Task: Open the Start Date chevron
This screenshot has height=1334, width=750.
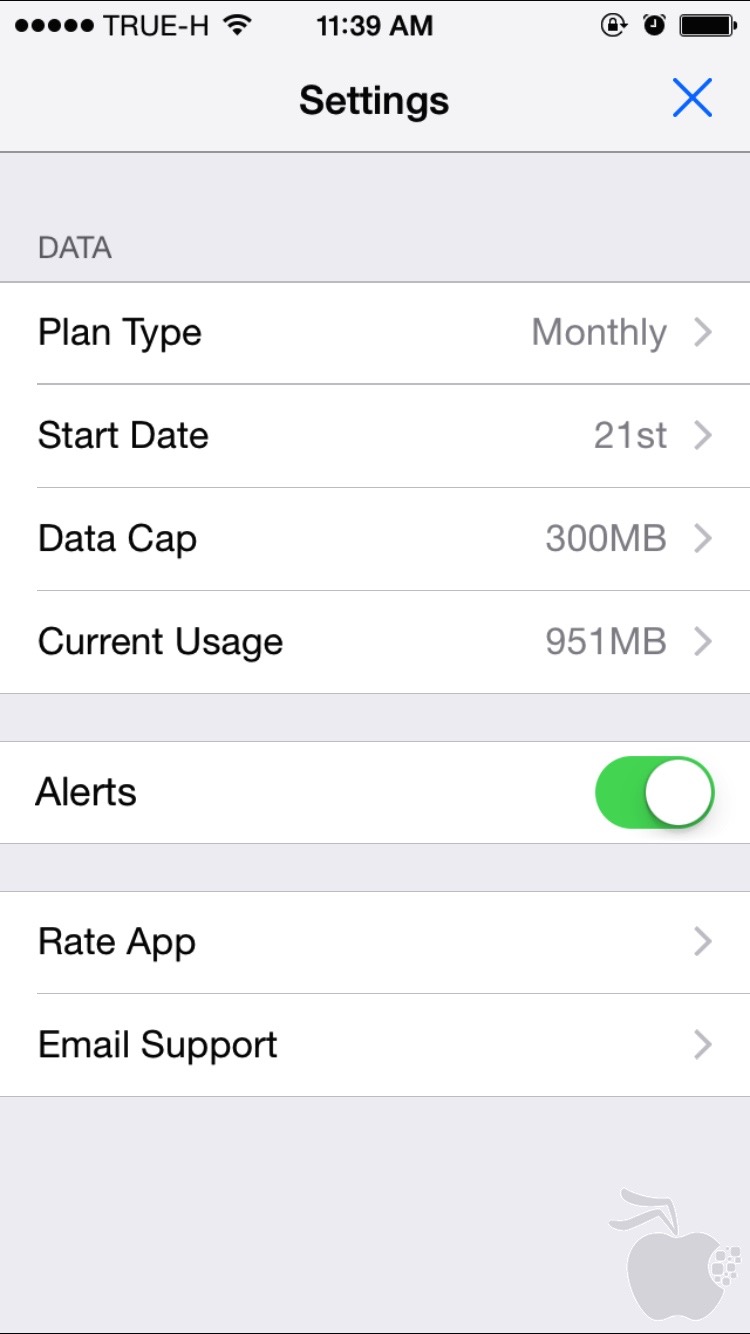Action: click(704, 435)
